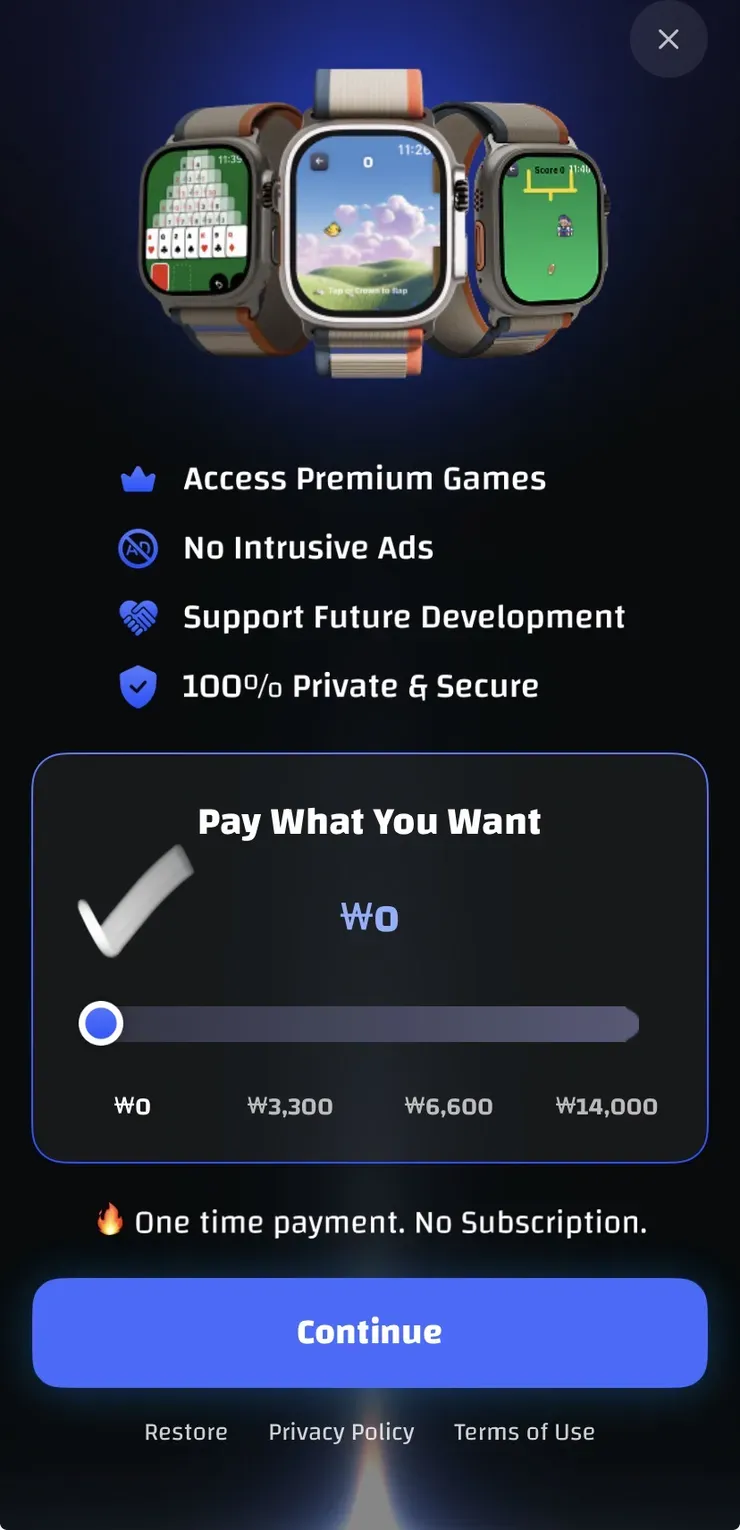Select the ₩6,600 price option
This screenshot has height=1530, width=740.
[448, 1106]
